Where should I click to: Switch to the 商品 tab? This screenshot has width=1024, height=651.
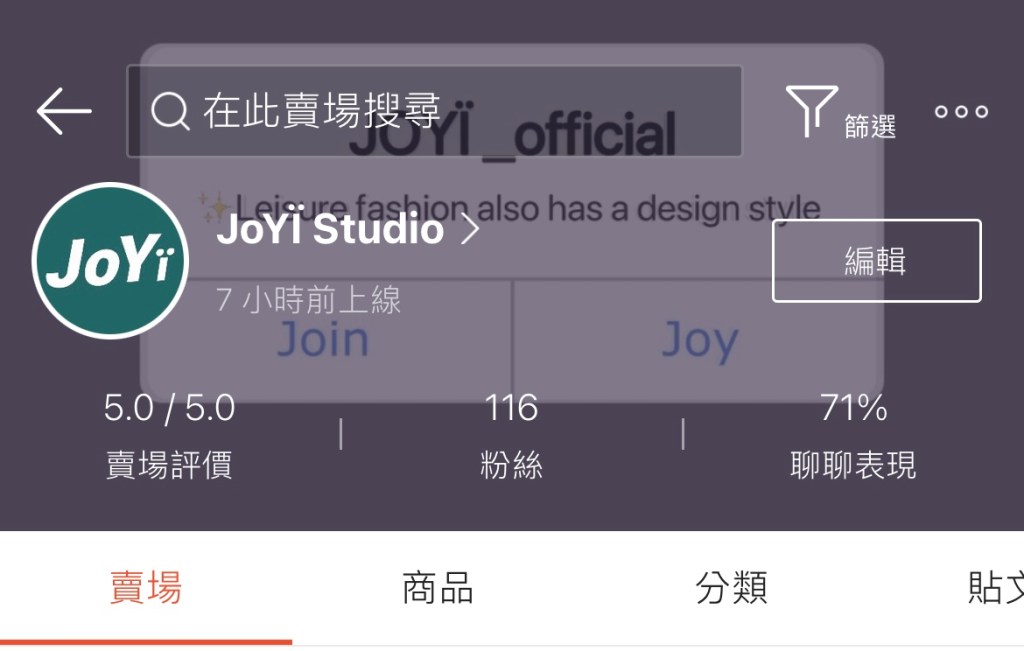click(x=437, y=588)
